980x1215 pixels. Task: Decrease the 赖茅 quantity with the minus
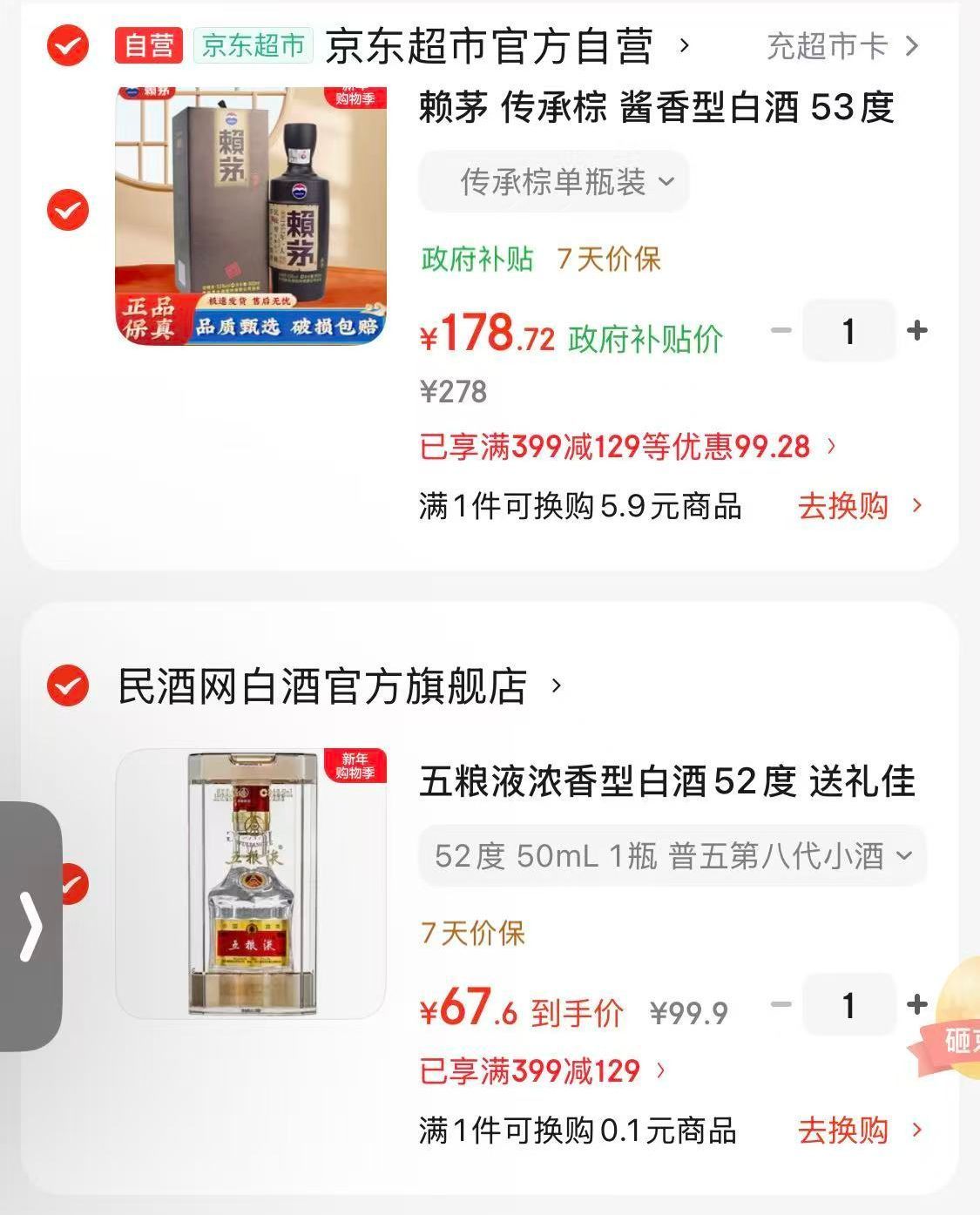[x=781, y=331]
